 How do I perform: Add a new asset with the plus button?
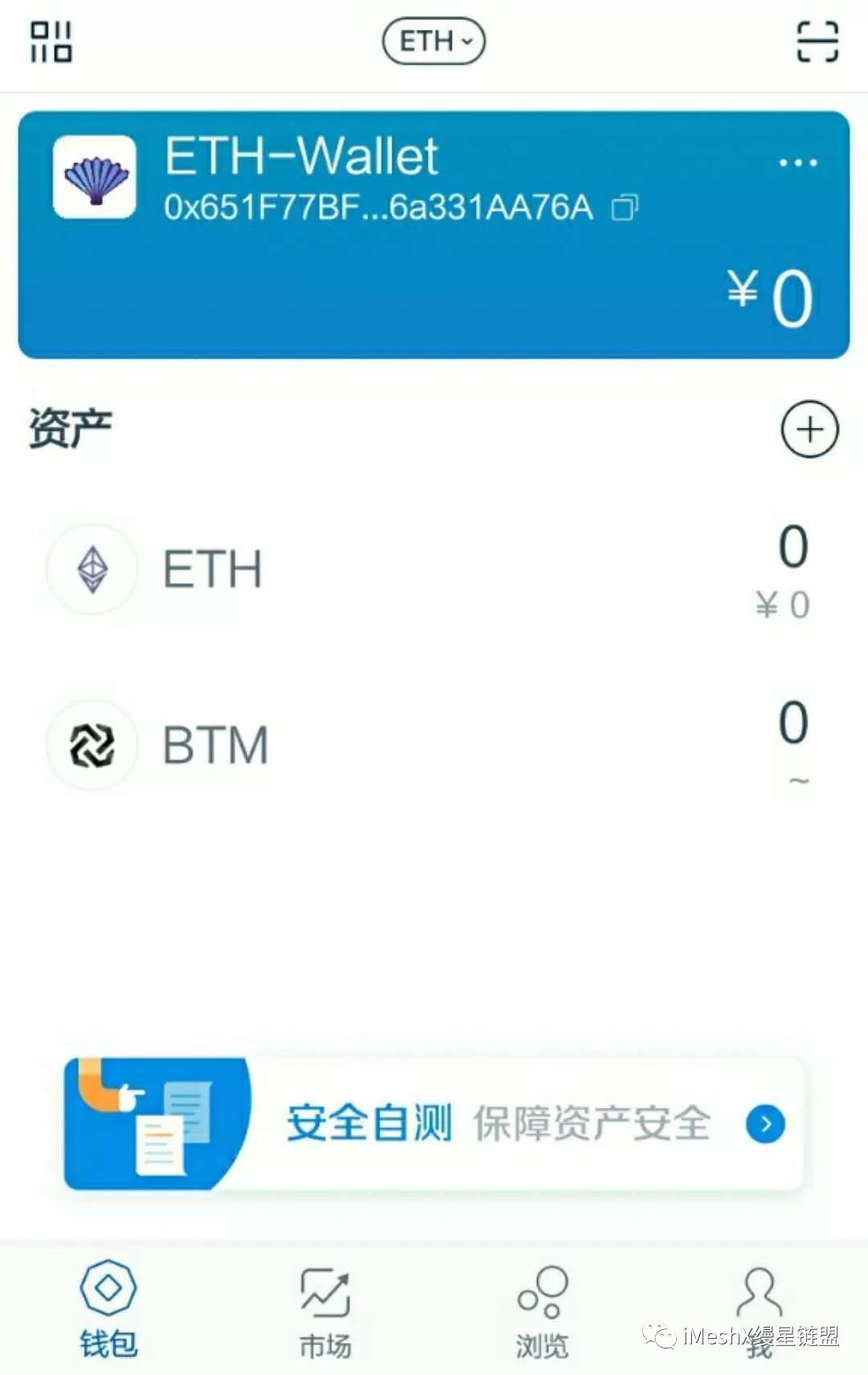click(x=809, y=429)
